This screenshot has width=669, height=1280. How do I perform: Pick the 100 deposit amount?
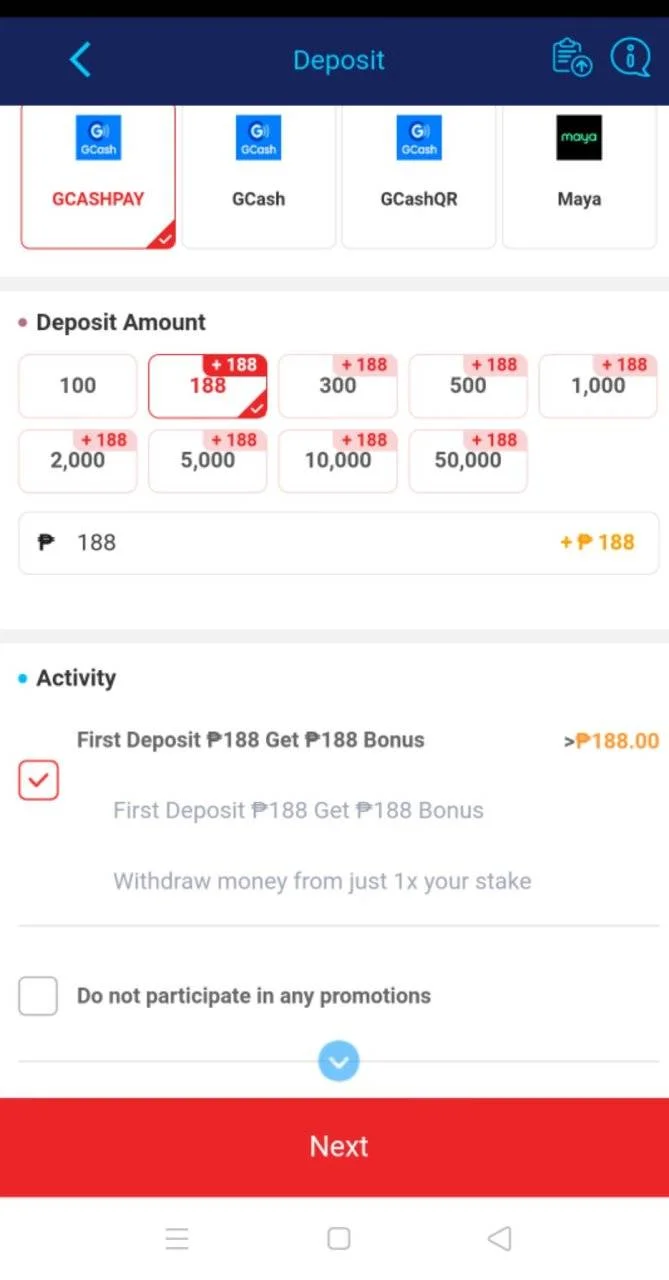click(78, 386)
